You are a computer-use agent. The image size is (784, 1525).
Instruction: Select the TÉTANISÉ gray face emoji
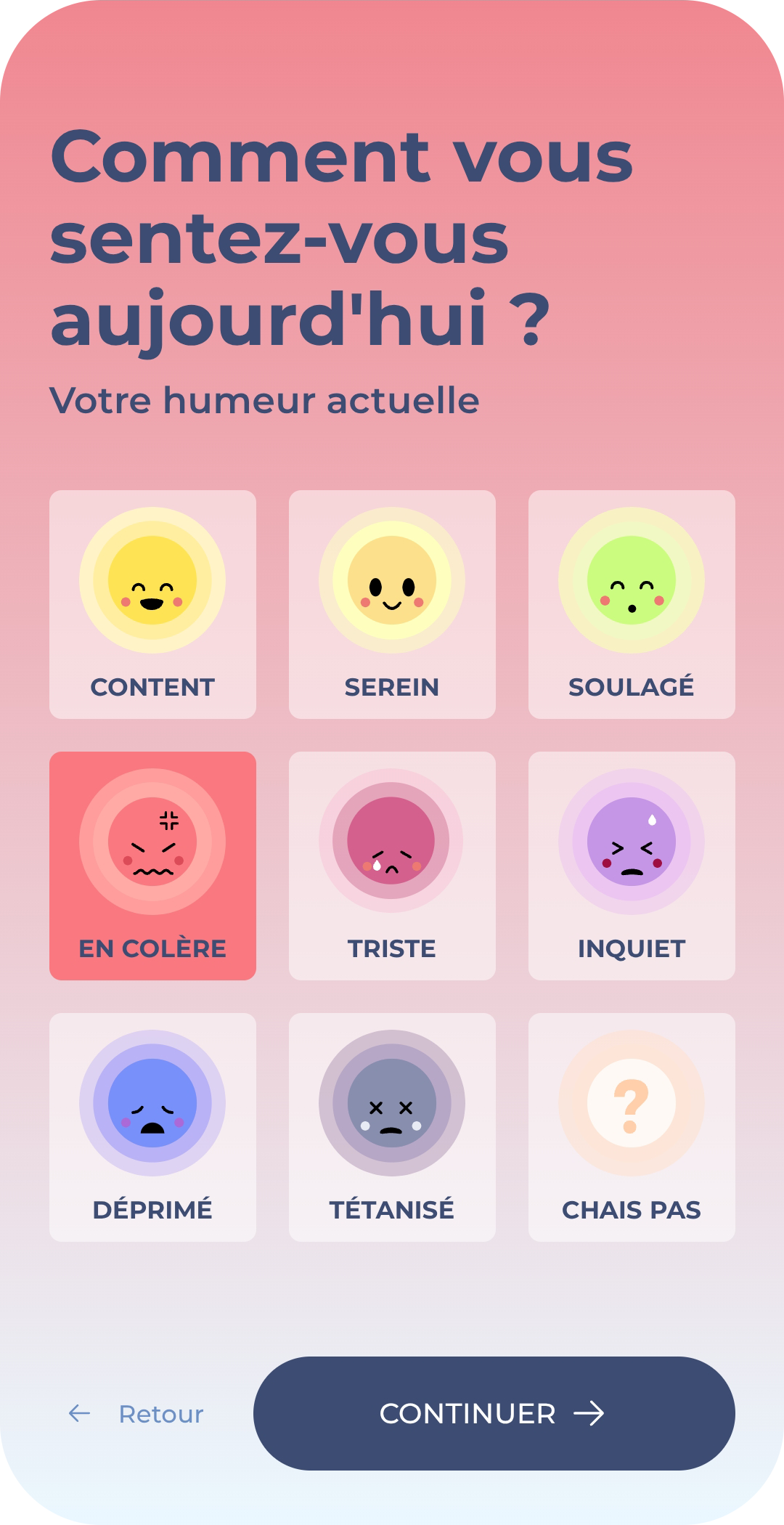click(x=392, y=1102)
